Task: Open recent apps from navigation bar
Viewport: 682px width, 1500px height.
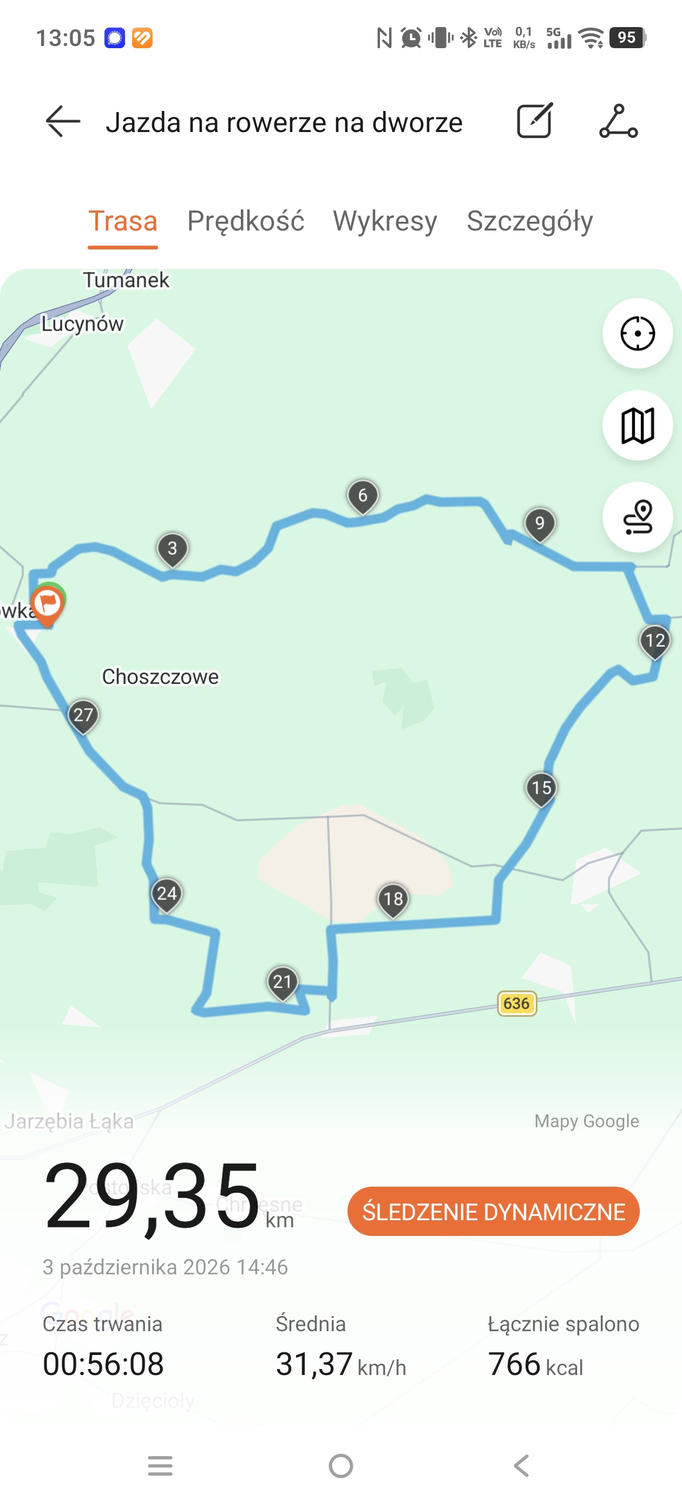Action: coord(160,1466)
